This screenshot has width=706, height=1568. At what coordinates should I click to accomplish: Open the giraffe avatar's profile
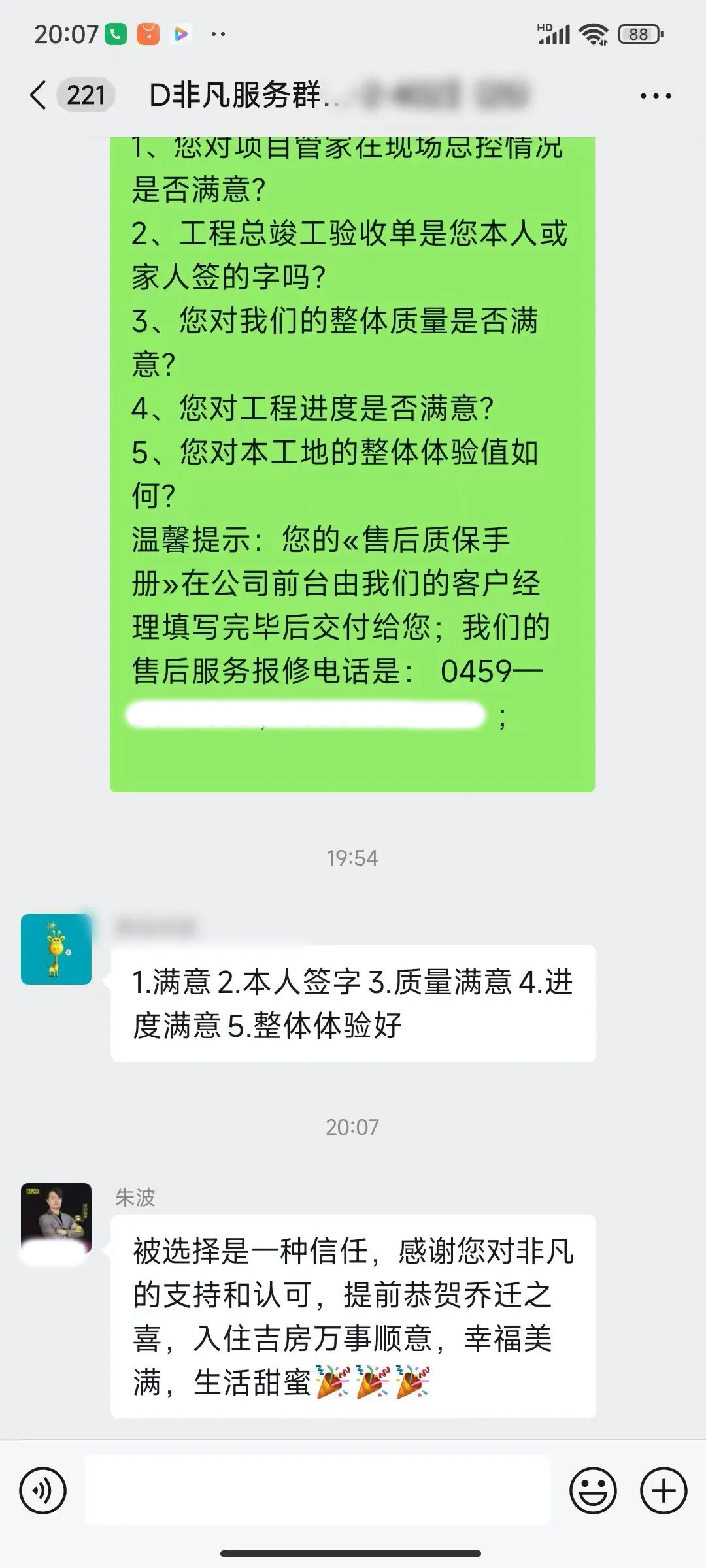click(56, 949)
